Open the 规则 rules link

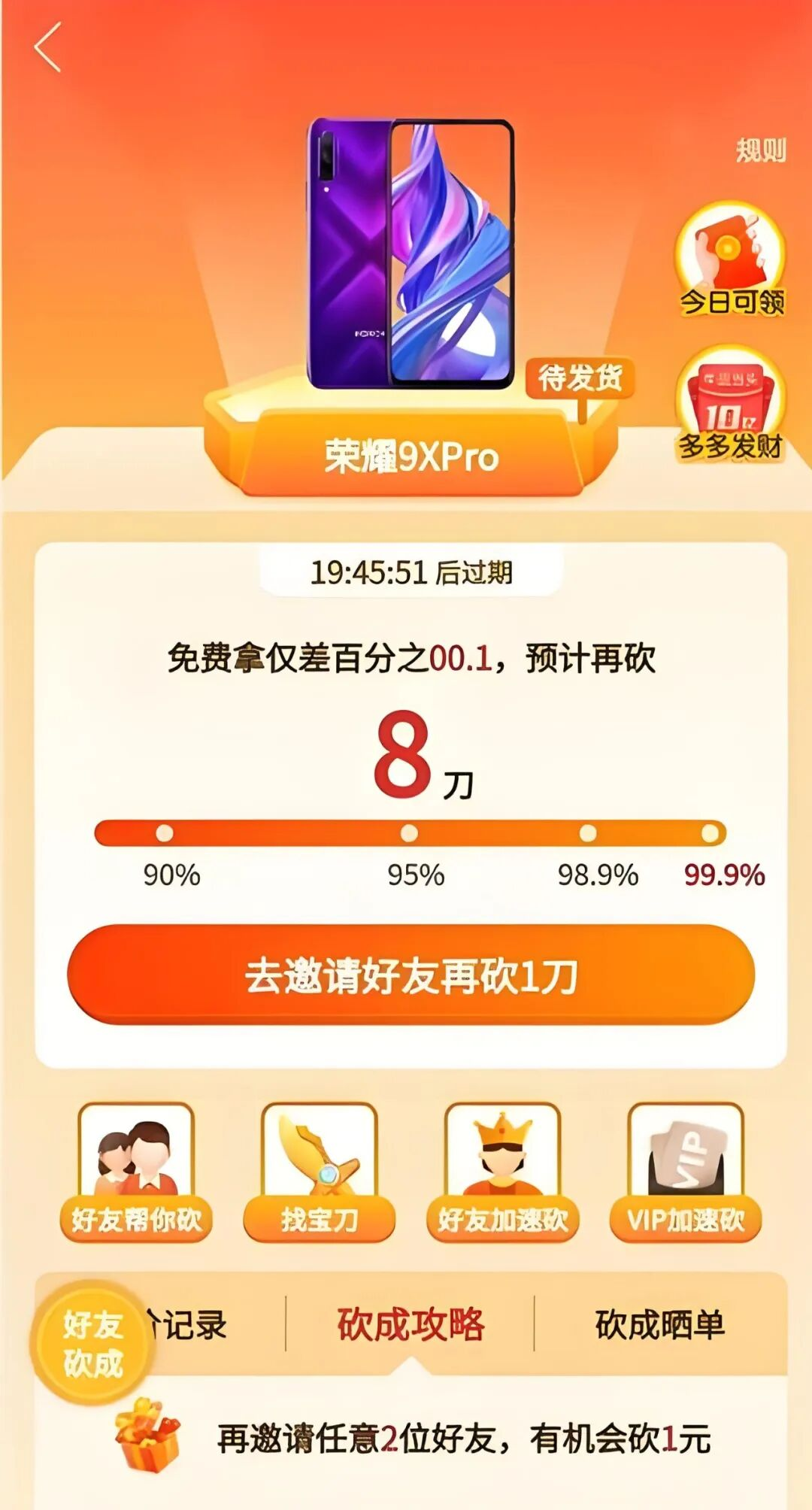pos(760,150)
